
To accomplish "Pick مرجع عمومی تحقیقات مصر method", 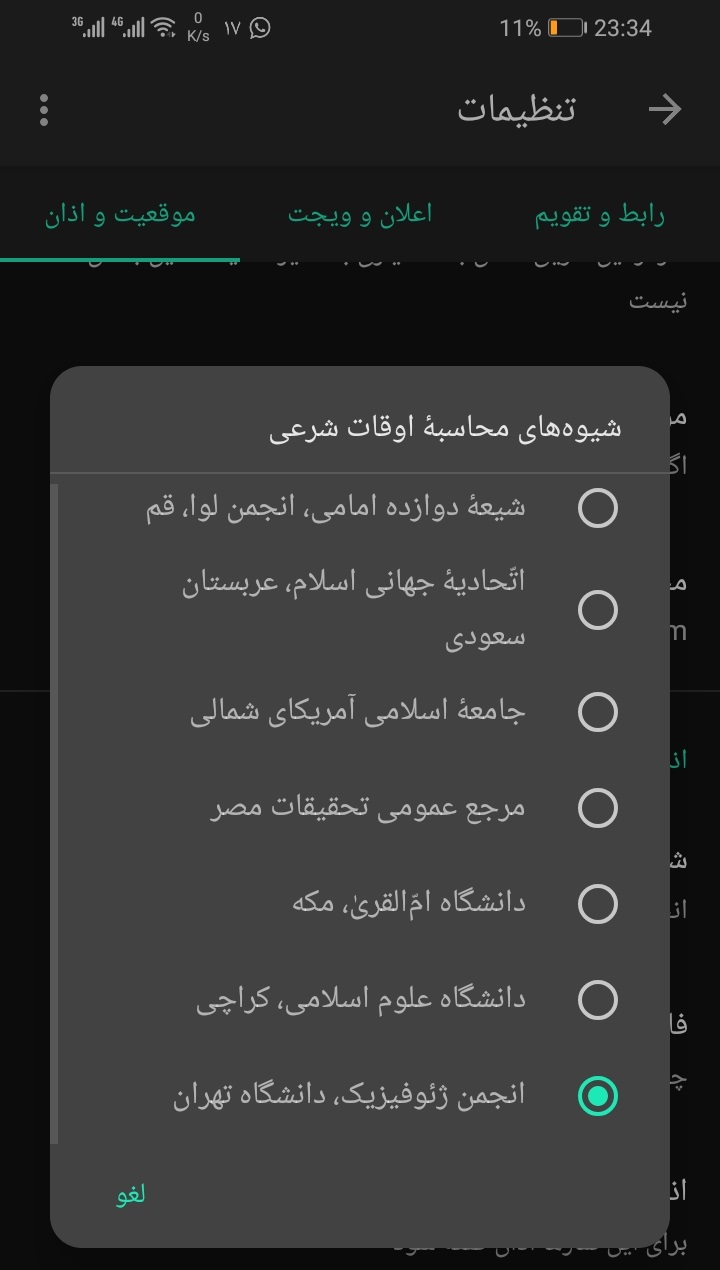I will [597, 808].
